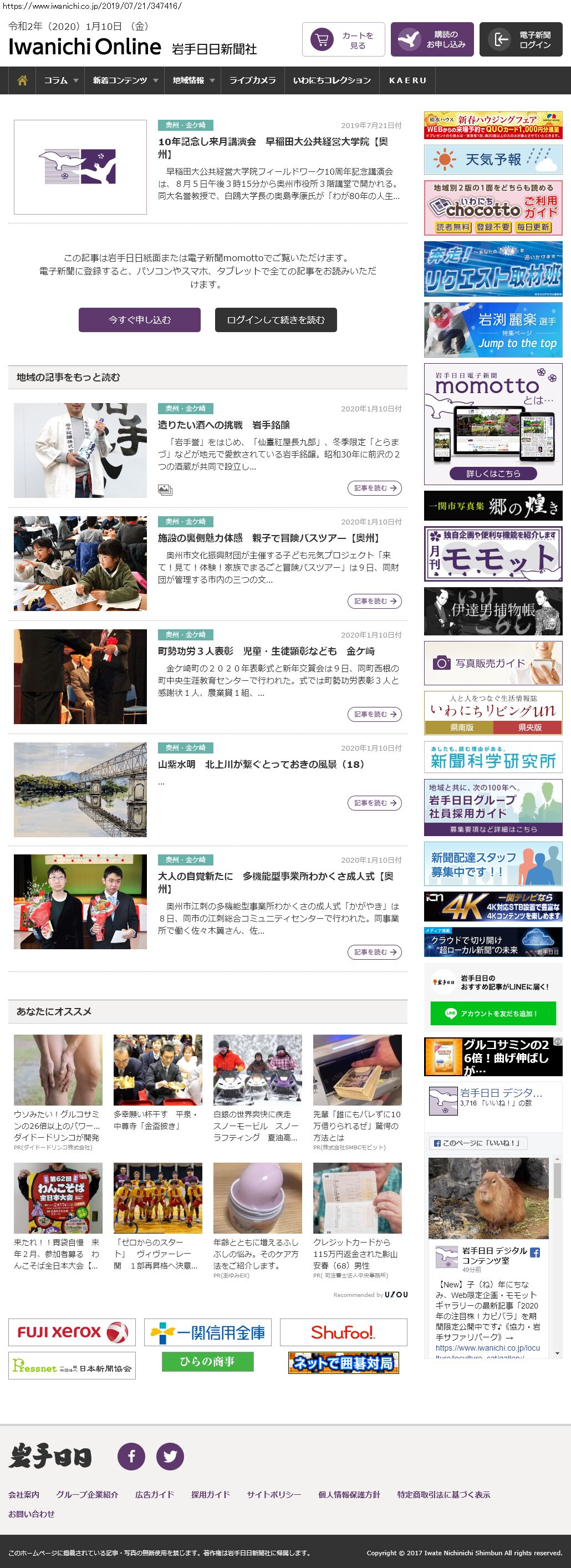Open いわにちコレクション in the navigation bar
Screen dimensions: 571x1568
332,80
